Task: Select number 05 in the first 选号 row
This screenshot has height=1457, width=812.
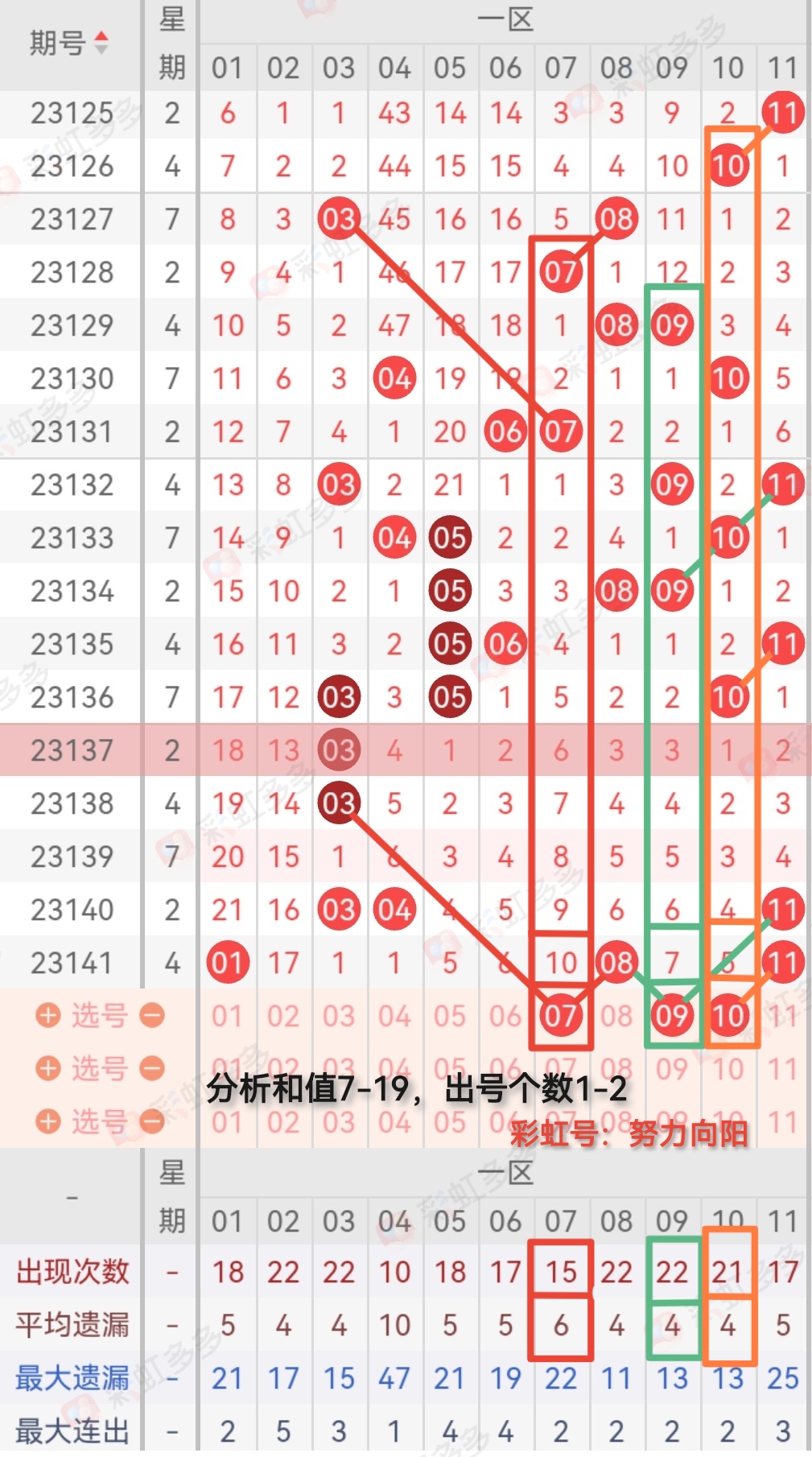Action: (x=450, y=1016)
